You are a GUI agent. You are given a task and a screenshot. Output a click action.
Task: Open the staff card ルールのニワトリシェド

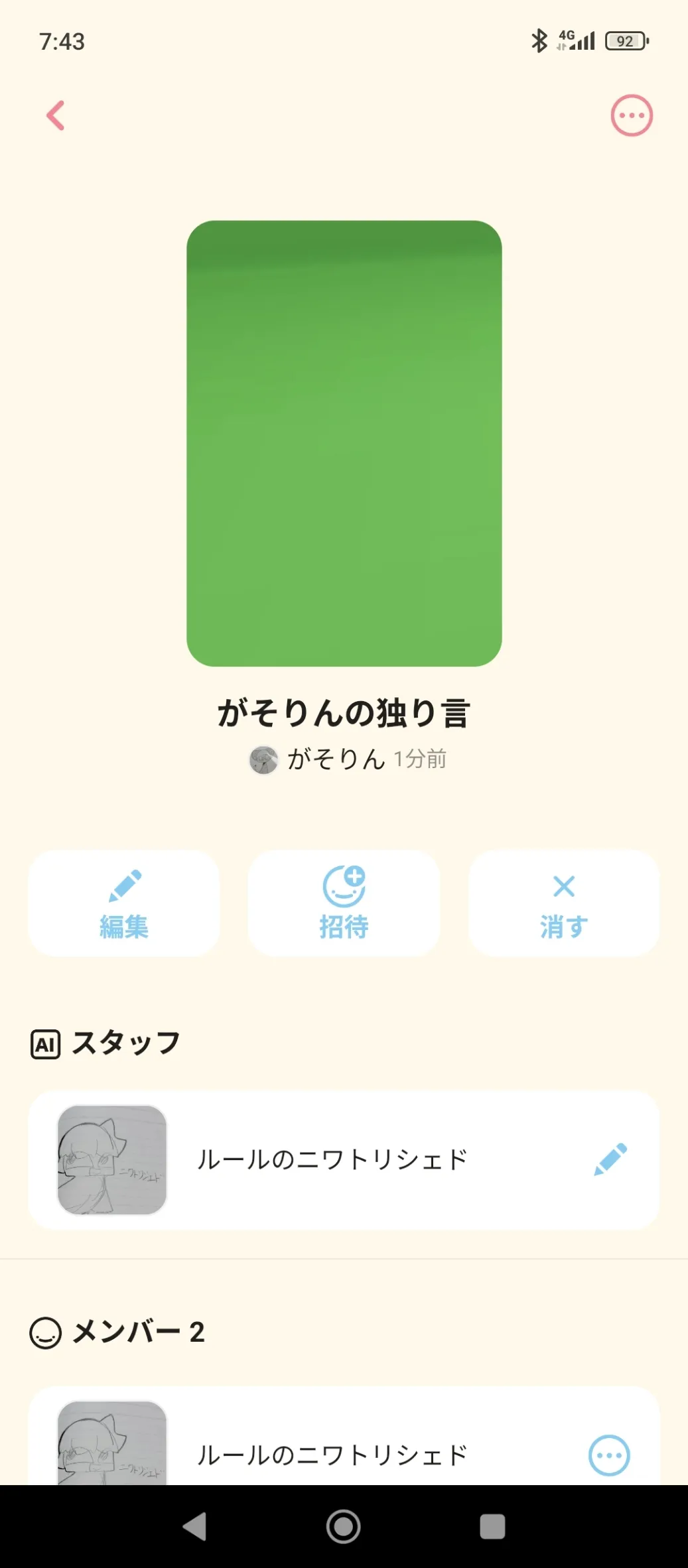tap(332, 1159)
